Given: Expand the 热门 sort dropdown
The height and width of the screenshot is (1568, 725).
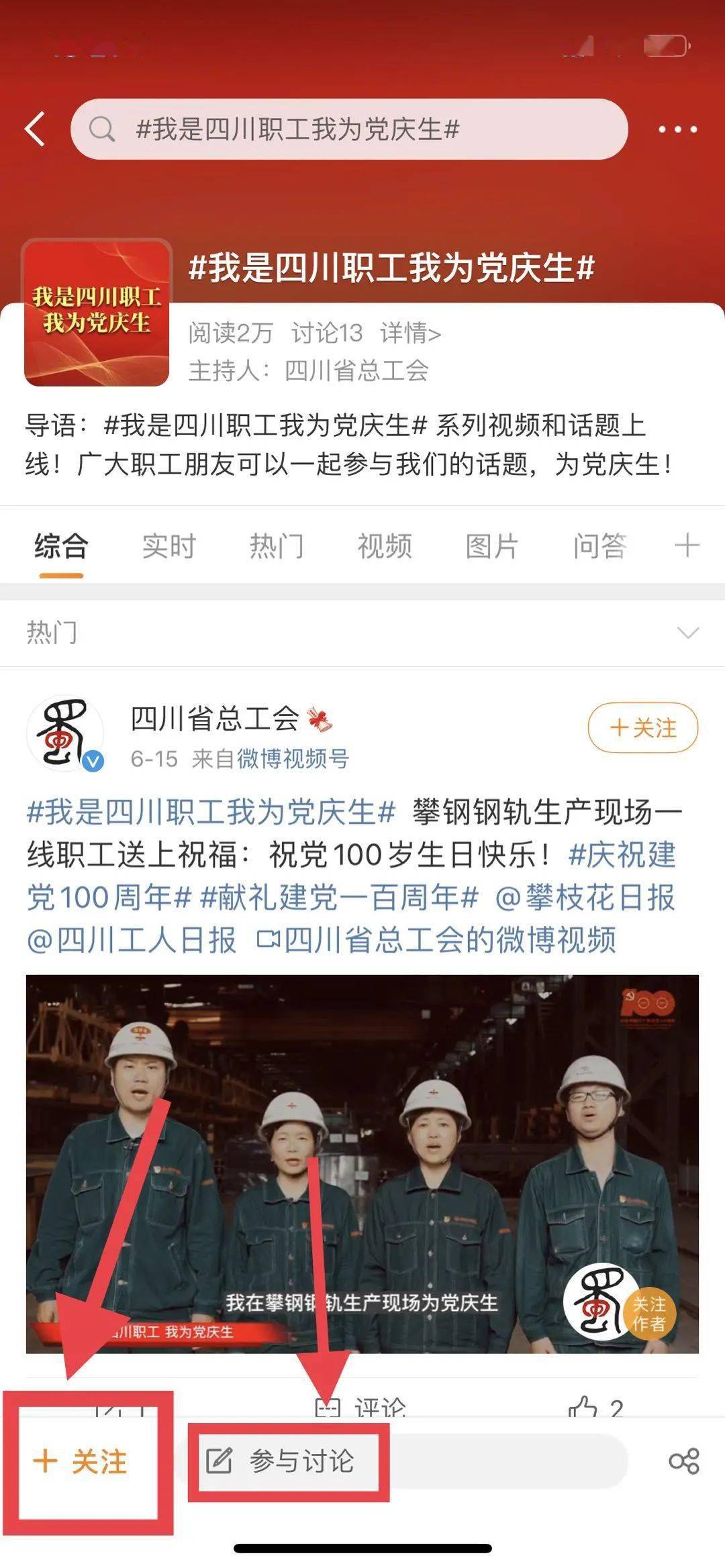Looking at the screenshot, I should click(x=688, y=633).
